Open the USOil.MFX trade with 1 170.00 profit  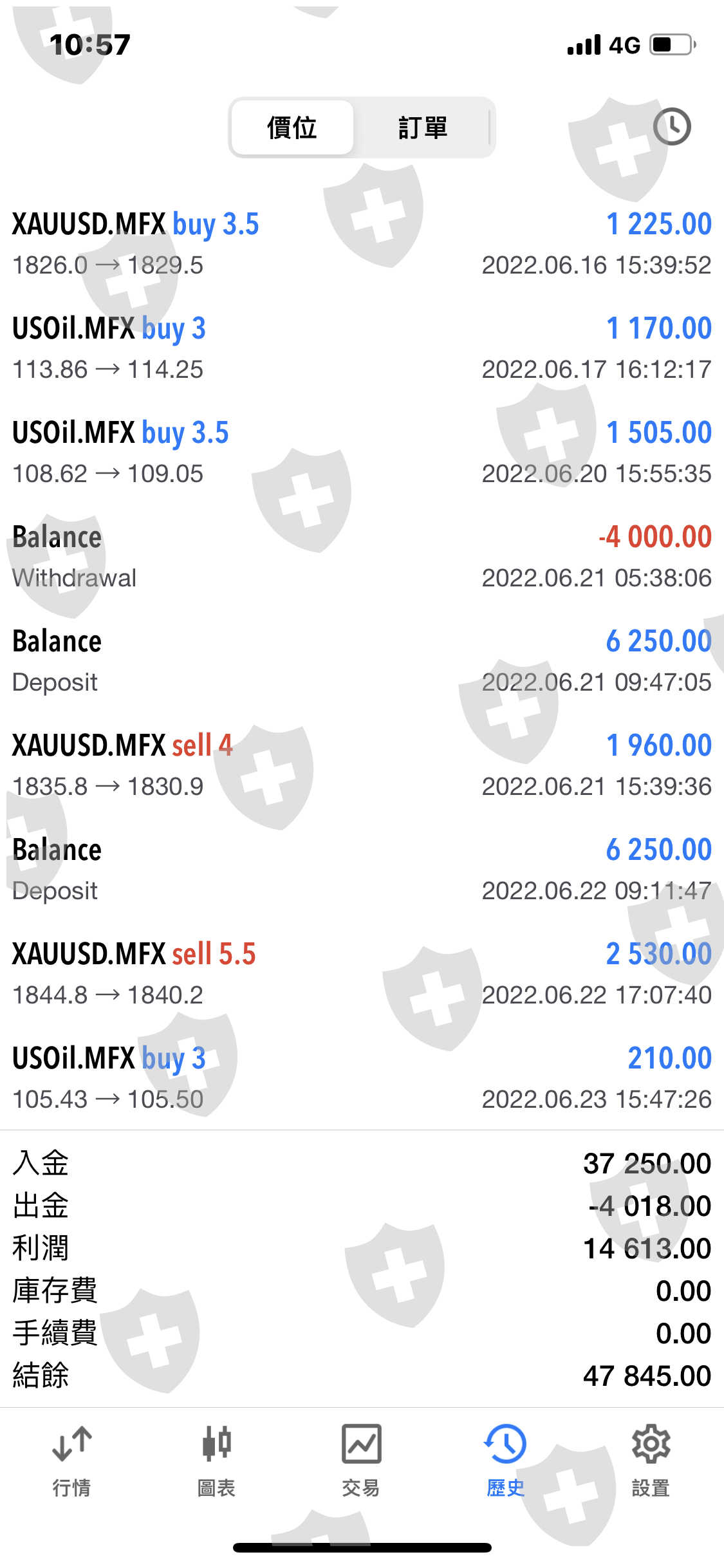tap(362, 348)
